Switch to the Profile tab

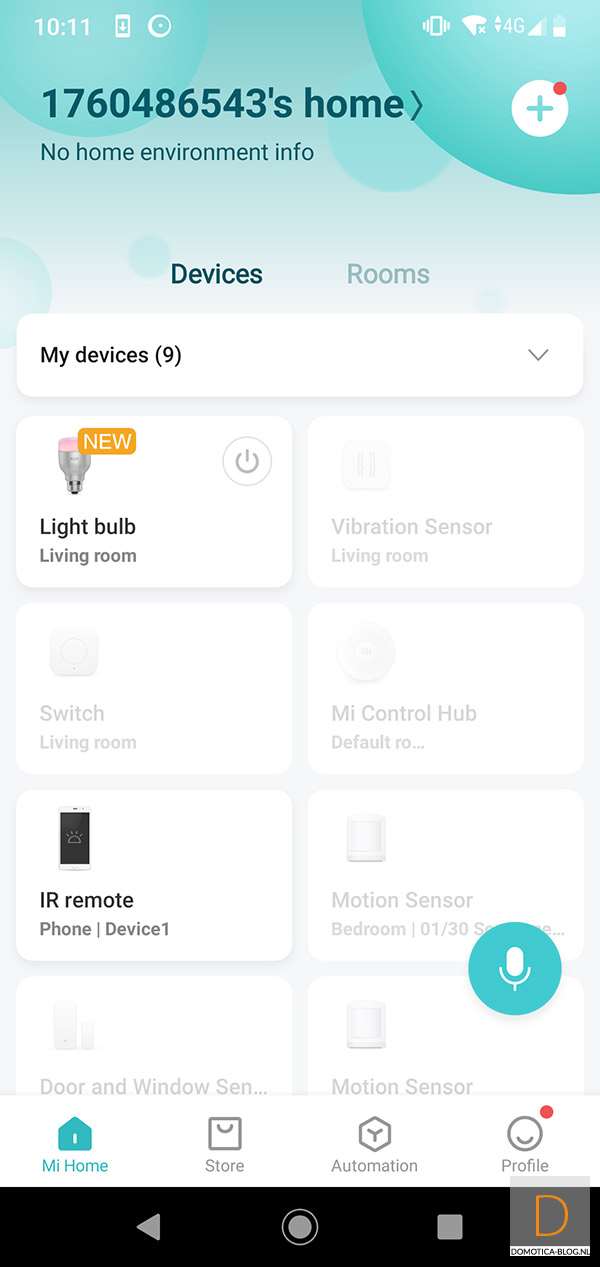click(525, 1144)
